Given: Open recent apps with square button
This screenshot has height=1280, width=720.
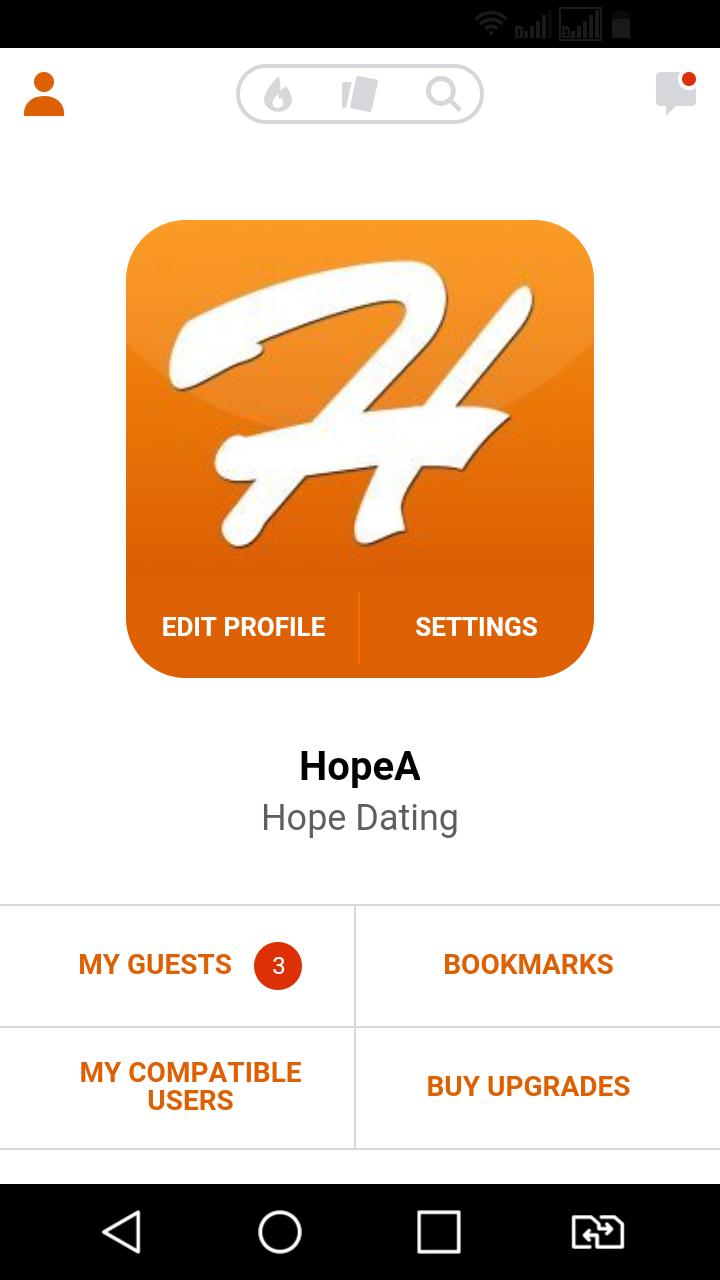Looking at the screenshot, I should pyautogui.click(x=438, y=1234).
